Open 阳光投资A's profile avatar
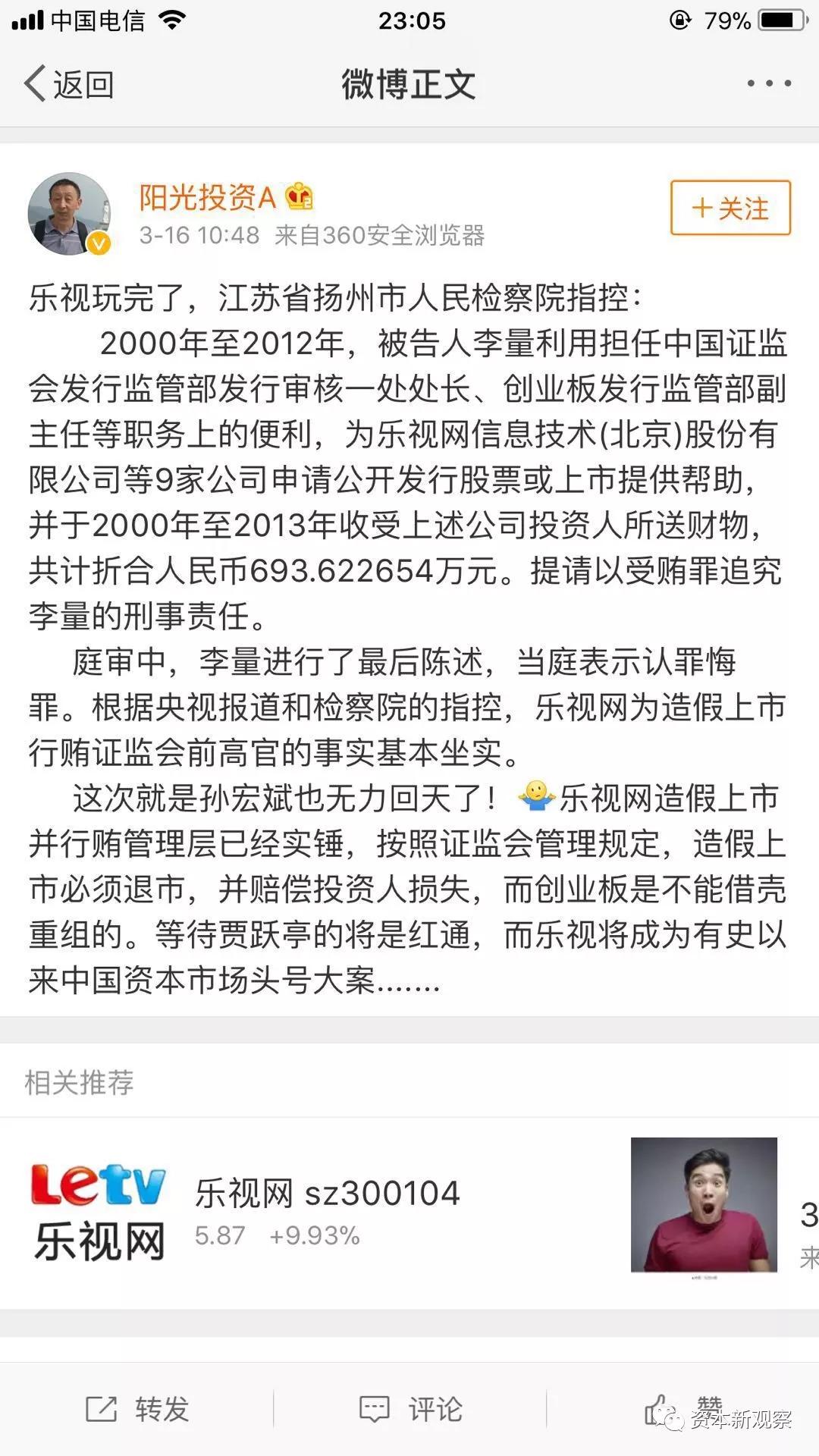The image size is (819, 1456). [x=69, y=213]
